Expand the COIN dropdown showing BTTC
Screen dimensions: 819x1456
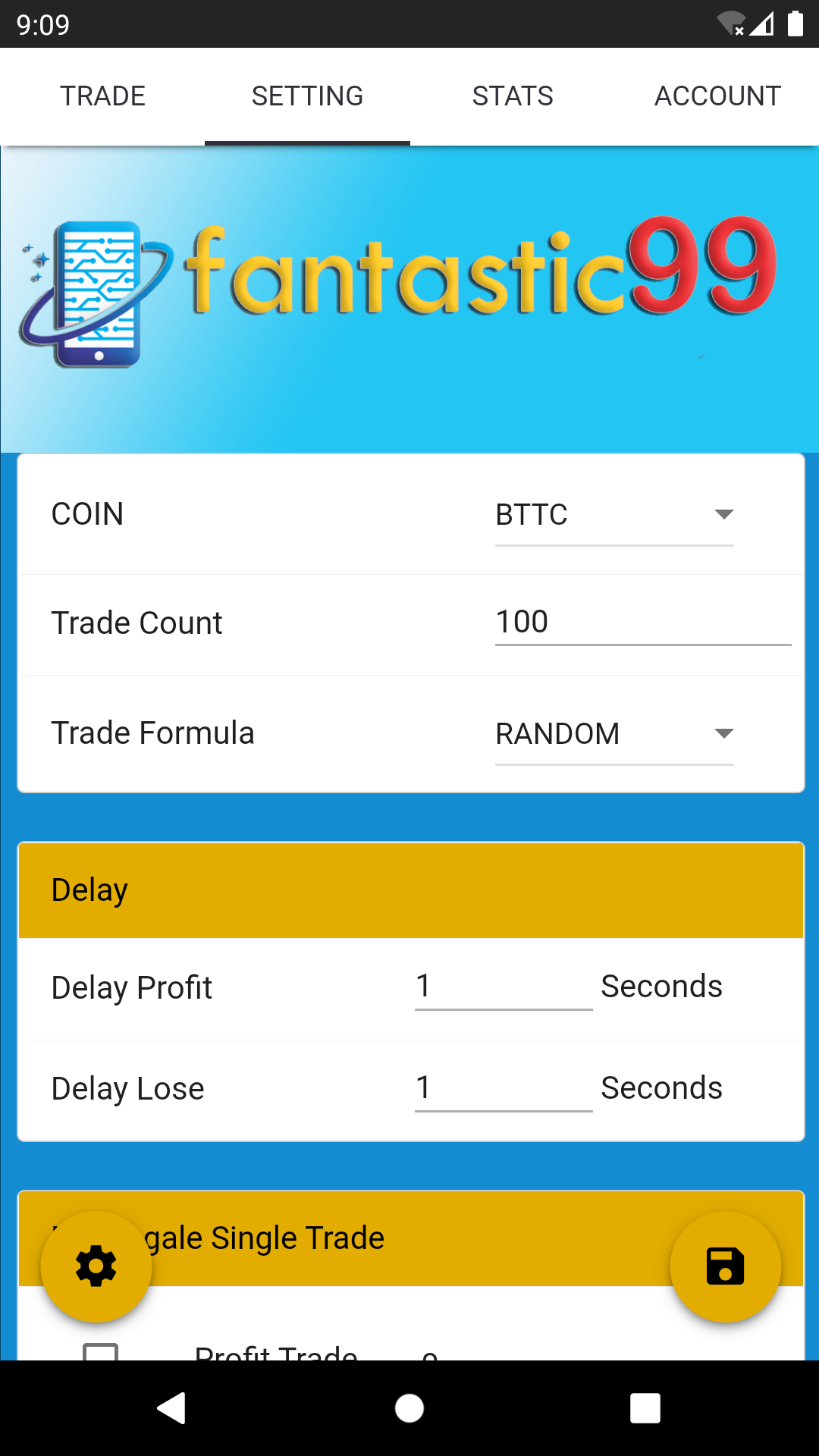point(614,515)
